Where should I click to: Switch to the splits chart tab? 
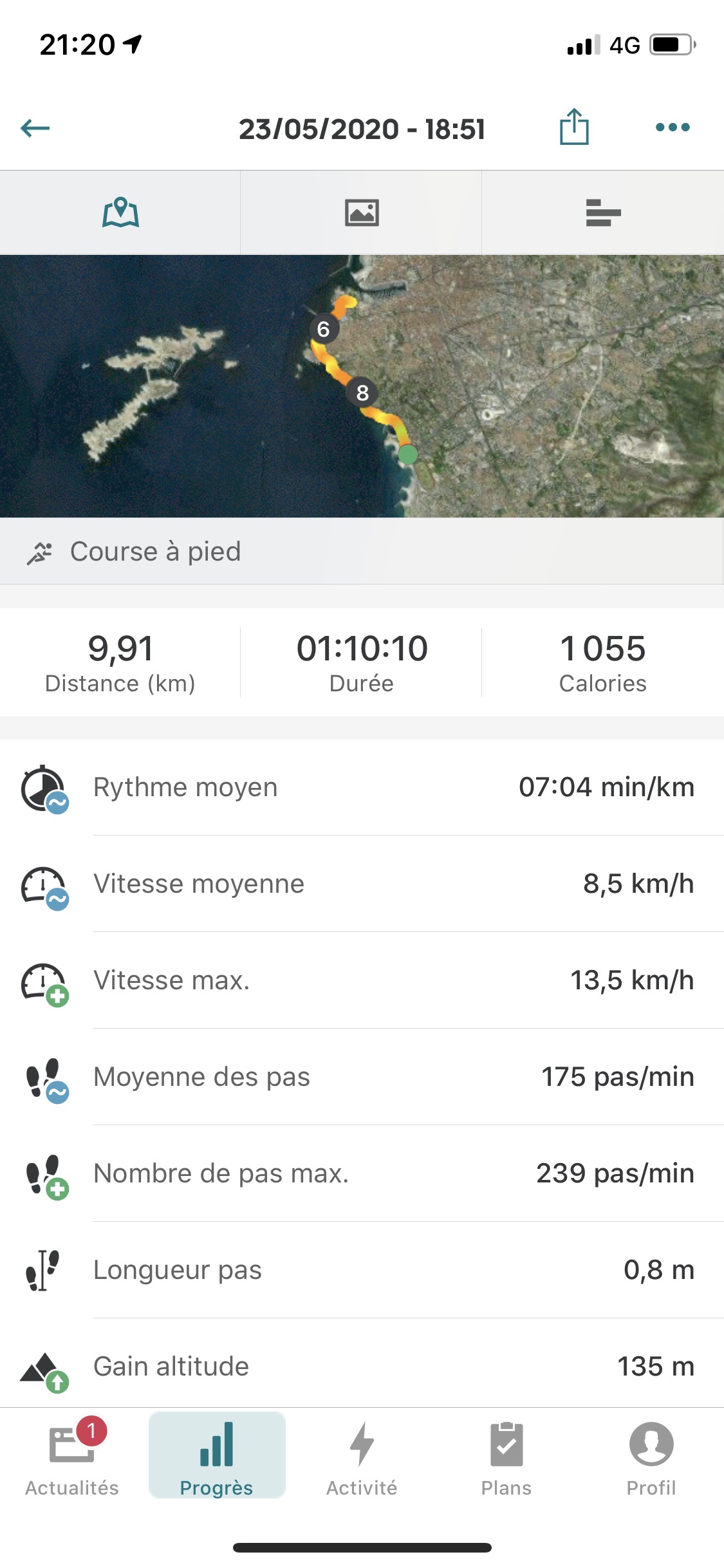603,212
